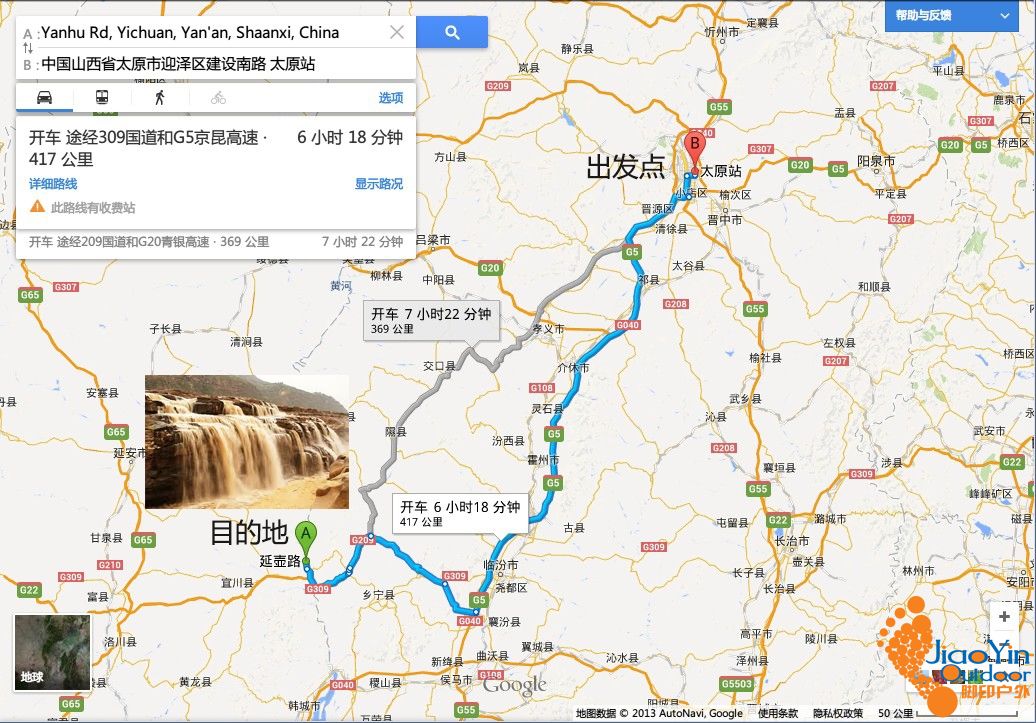The image size is (1036, 723).
Task: Open the 隐私权政策 link
Action: 838,713
